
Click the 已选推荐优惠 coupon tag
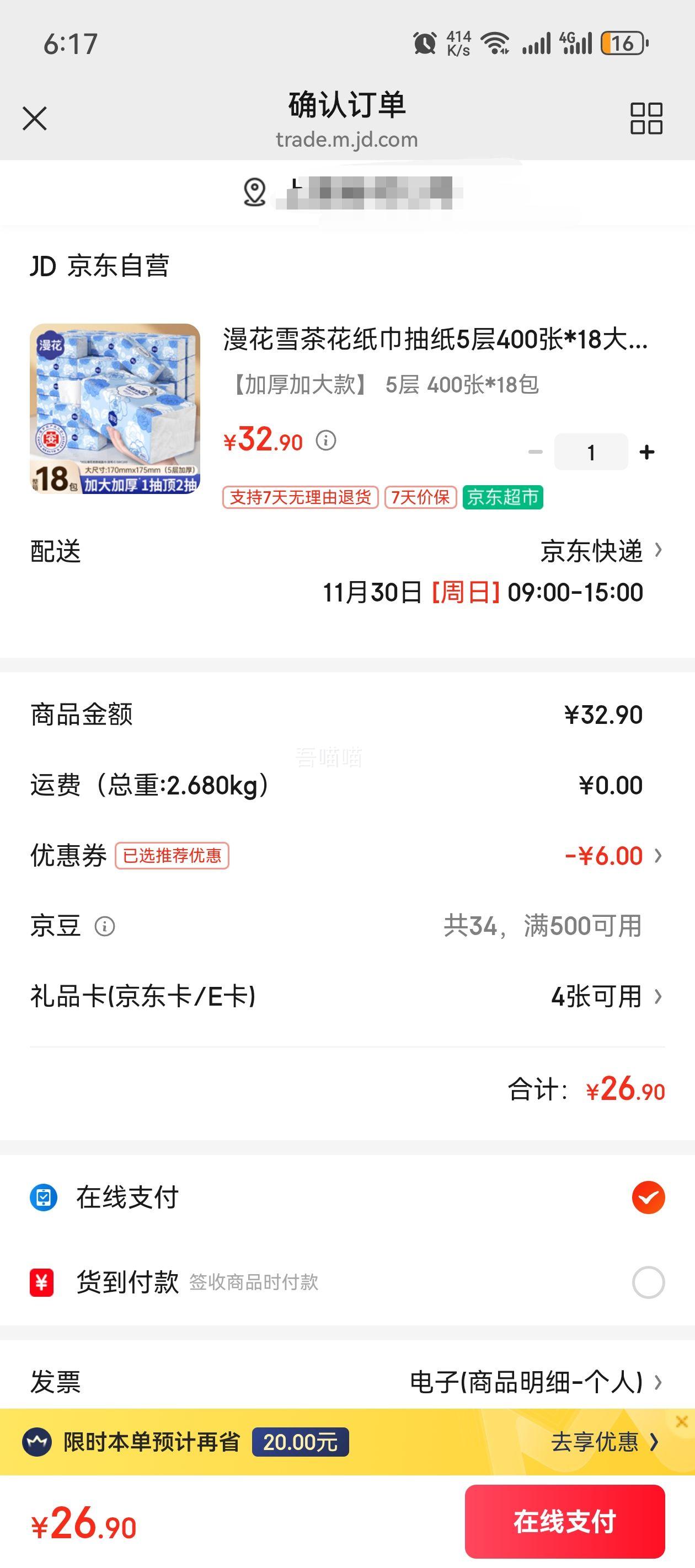[173, 855]
